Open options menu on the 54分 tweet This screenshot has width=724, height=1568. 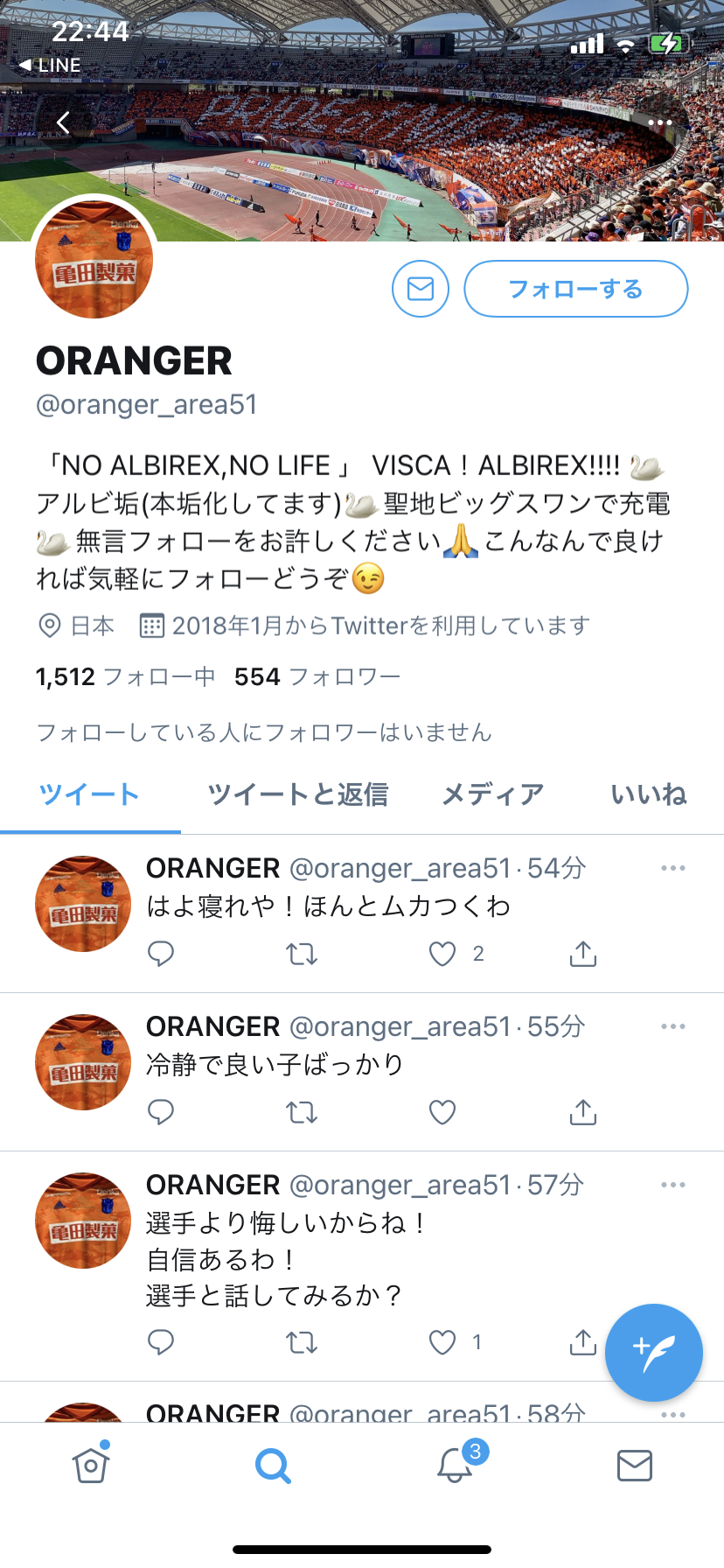click(x=672, y=868)
